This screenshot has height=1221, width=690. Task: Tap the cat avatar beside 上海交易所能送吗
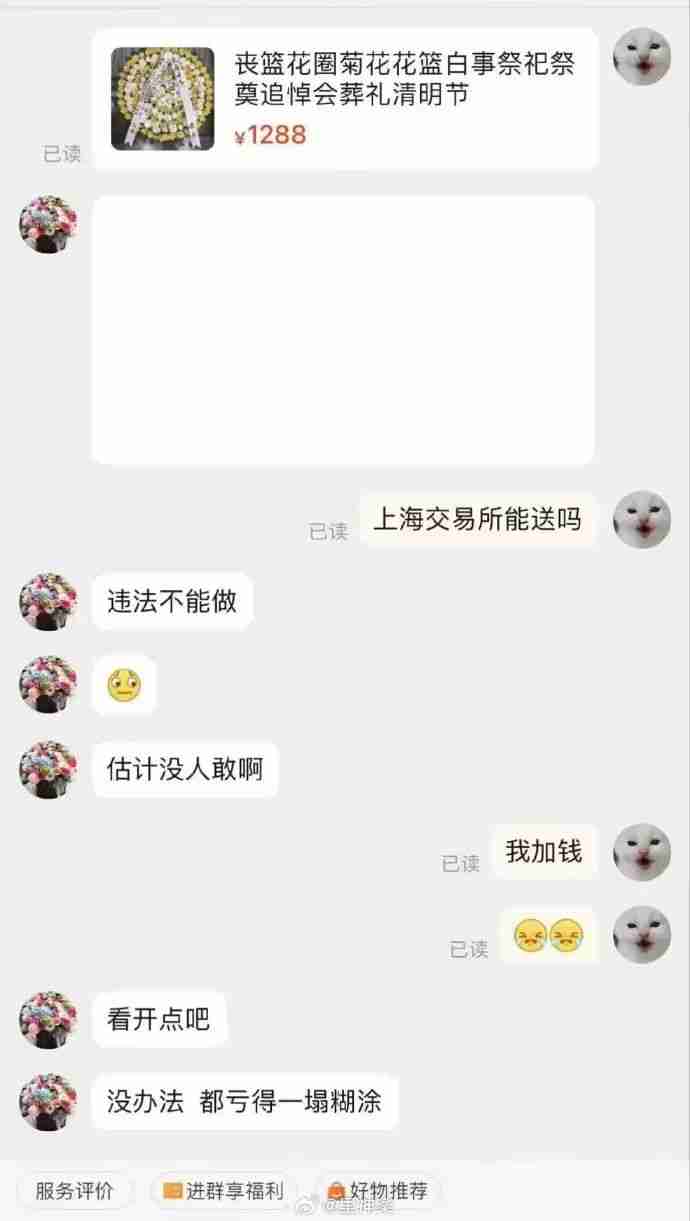click(641, 519)
